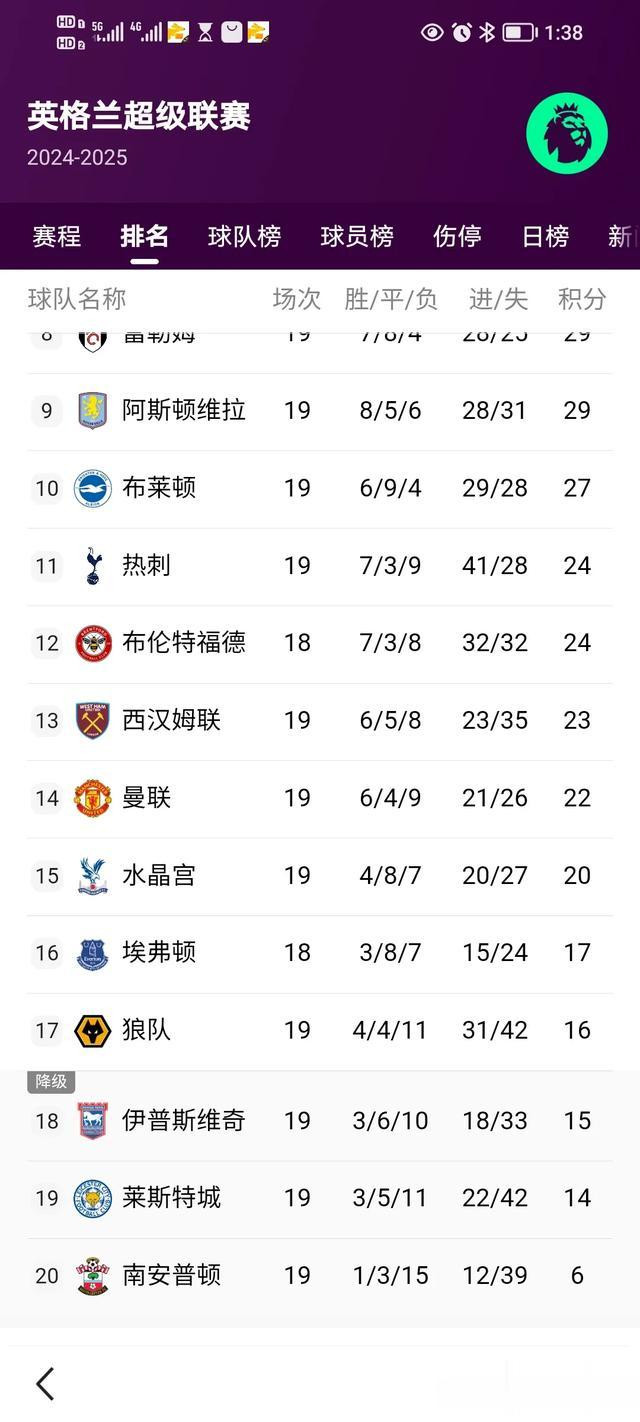Open the 布莱顿 team row
The width and height of the screenshot is (640, 1422).
click(320, 489)
